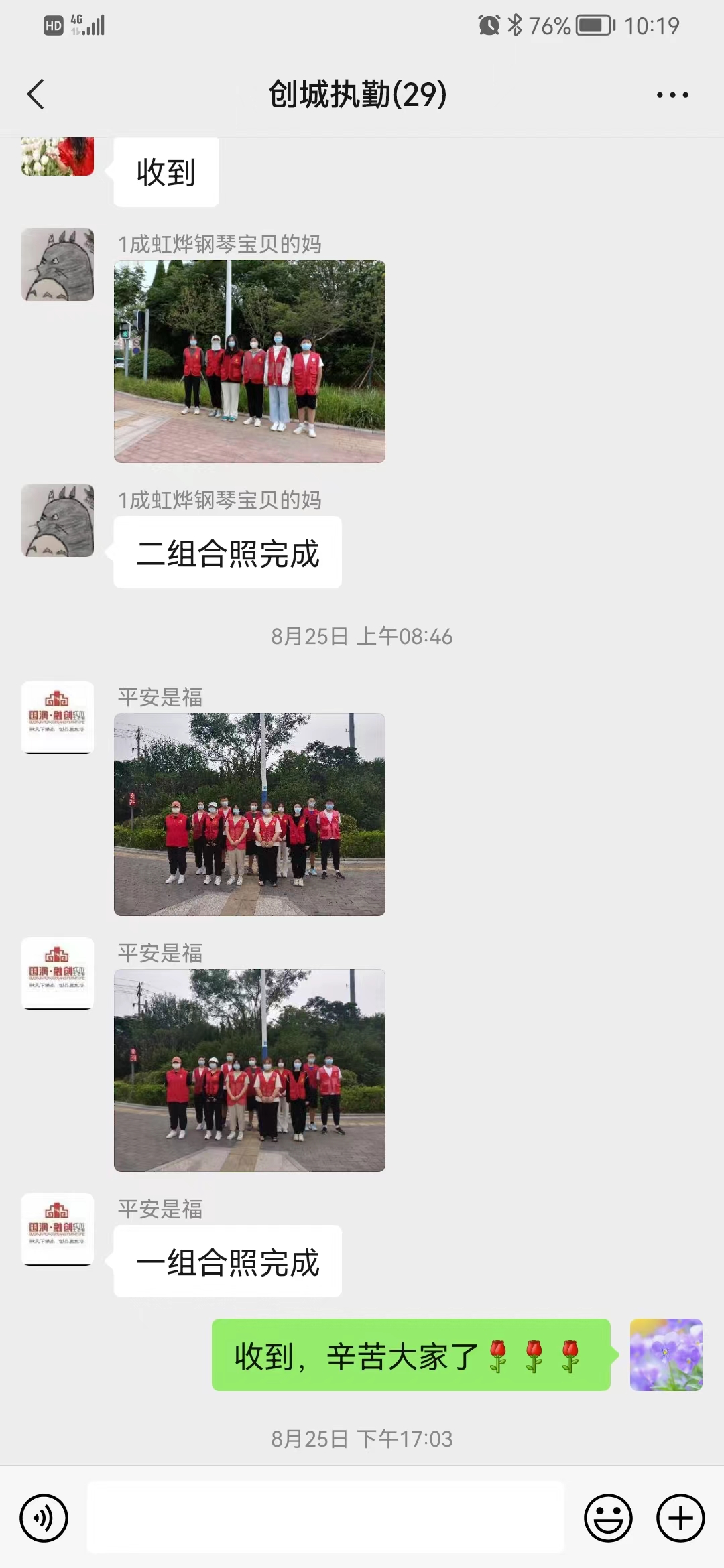The width and height of the screenshot is (724, 1568).
Task: Open the photo just above 一组合照完成
Action: 249,1070
